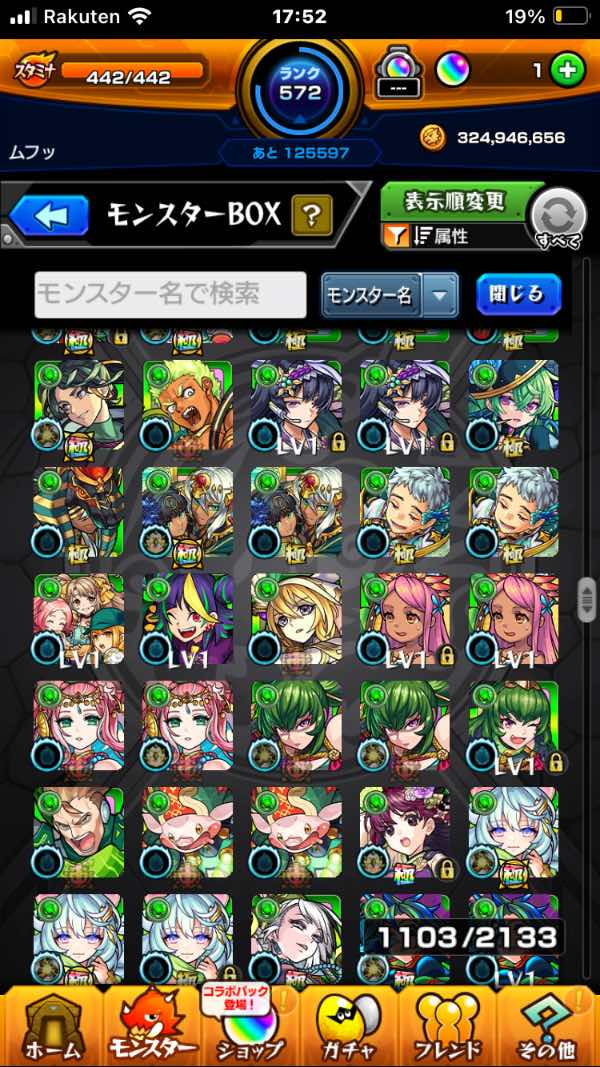Select the blonde monster with white hat

(296, 619)
